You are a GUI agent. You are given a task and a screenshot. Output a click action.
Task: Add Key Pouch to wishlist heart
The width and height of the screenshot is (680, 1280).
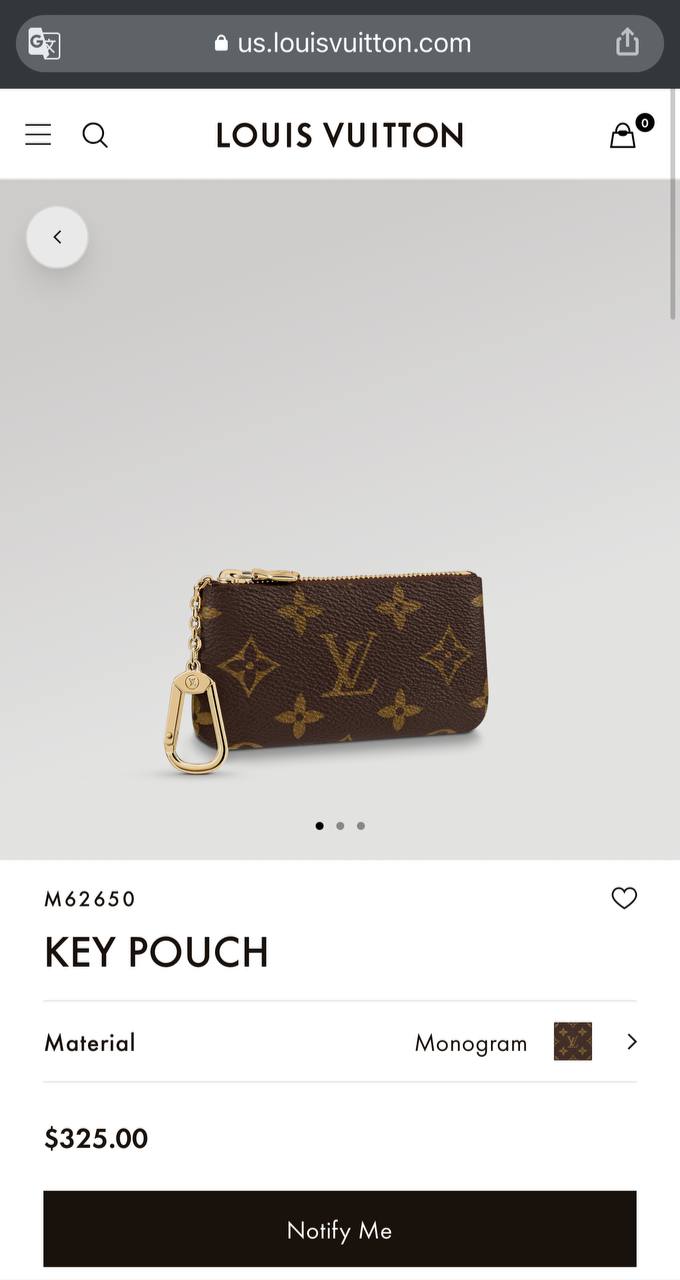(624, 898)
